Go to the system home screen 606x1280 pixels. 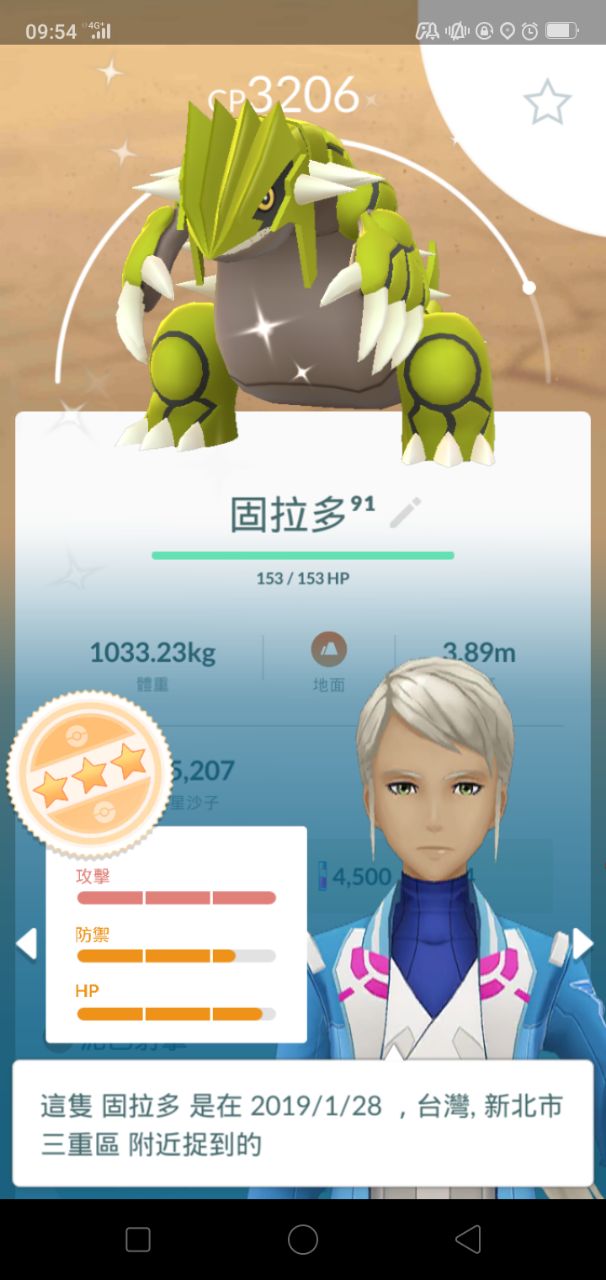tap(303, 1240)
